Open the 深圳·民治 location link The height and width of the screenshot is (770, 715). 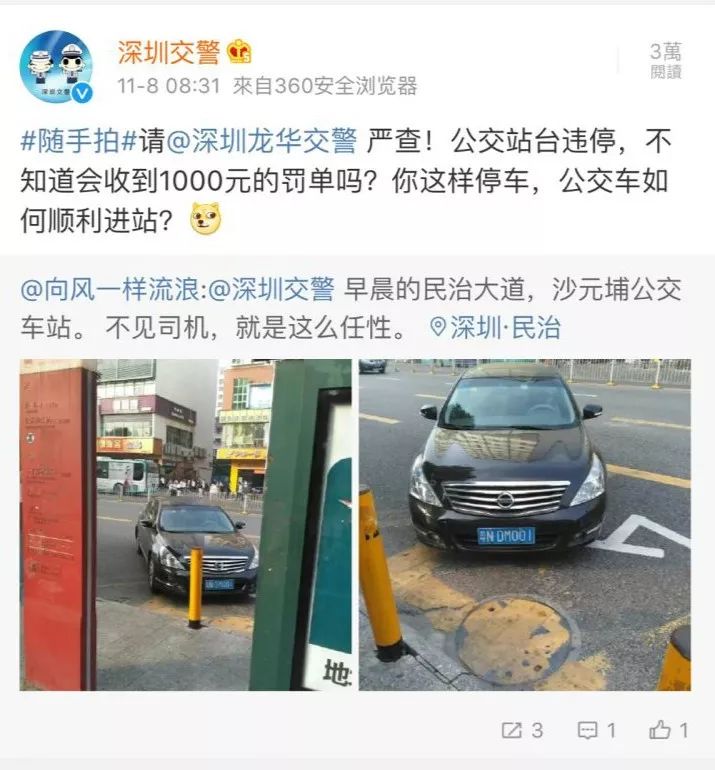pyautogui.click(x=497, y=328)
